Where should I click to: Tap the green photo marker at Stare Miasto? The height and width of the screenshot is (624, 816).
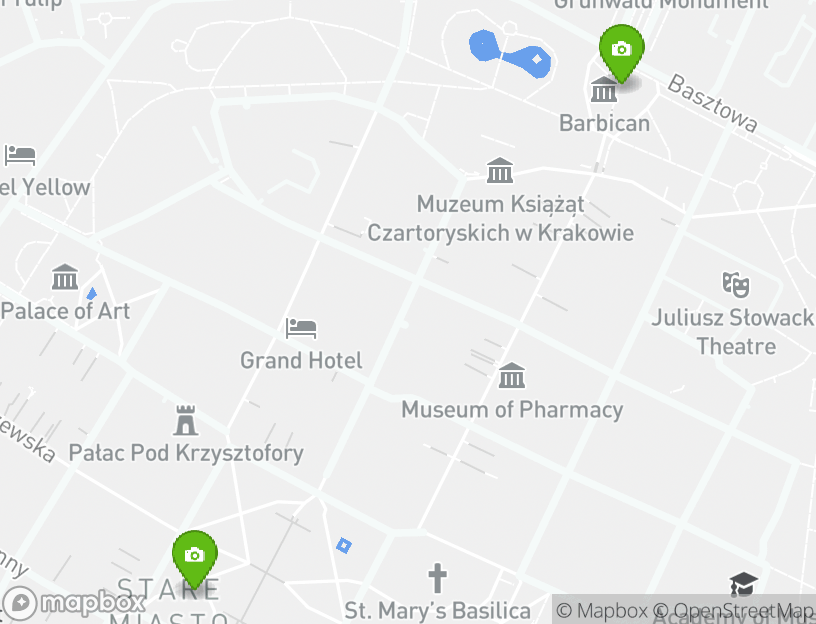[194, 556]
